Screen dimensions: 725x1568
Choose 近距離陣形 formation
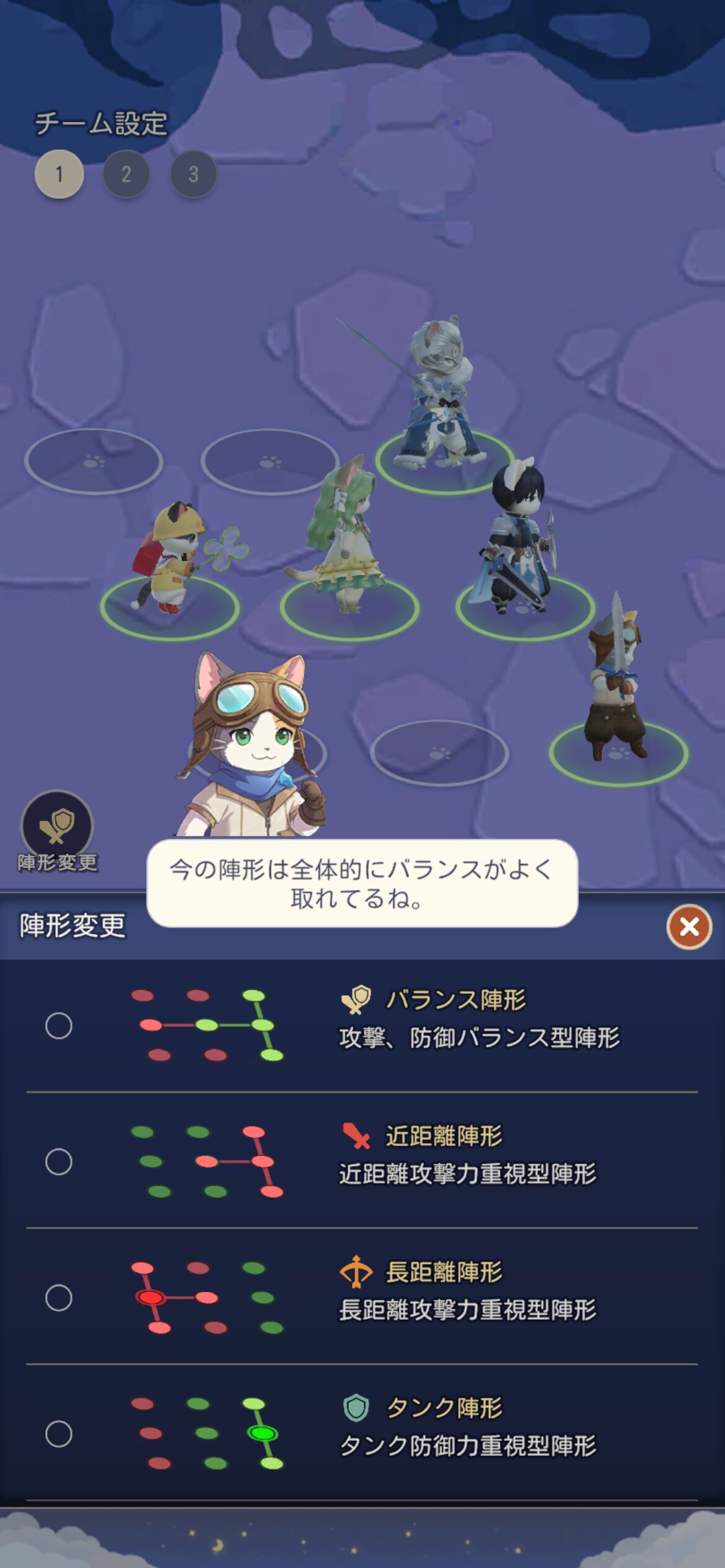59,1162
